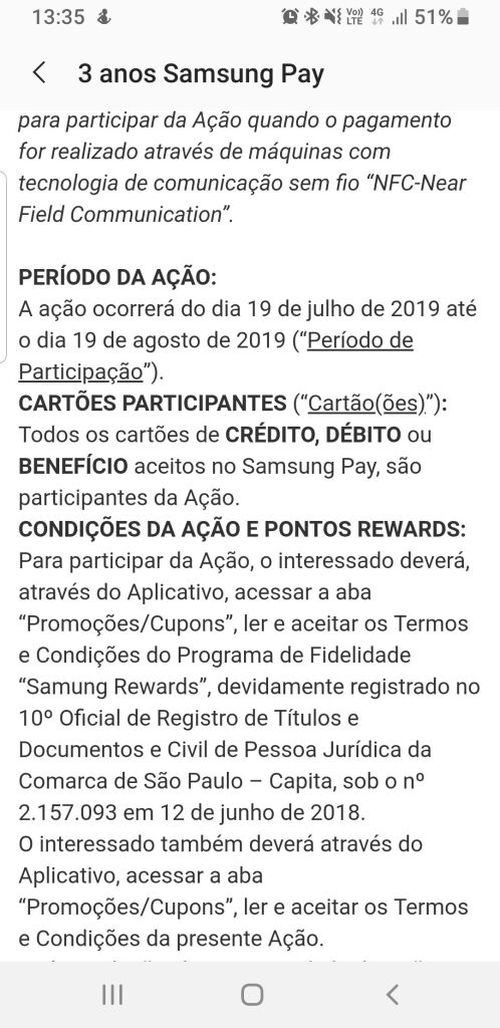Tap the system home button
This screenshot has height=1028, width=500.
pyautogui.click(x=252, y=995)
